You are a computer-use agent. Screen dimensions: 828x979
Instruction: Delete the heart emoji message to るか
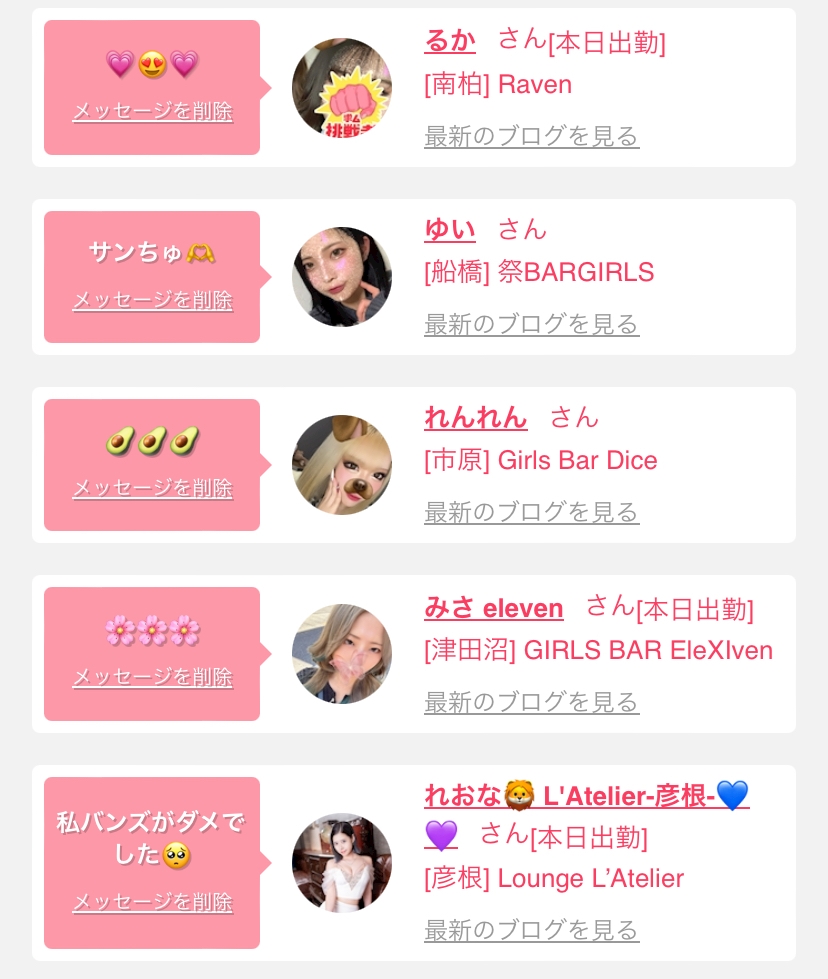coord(152,111)
